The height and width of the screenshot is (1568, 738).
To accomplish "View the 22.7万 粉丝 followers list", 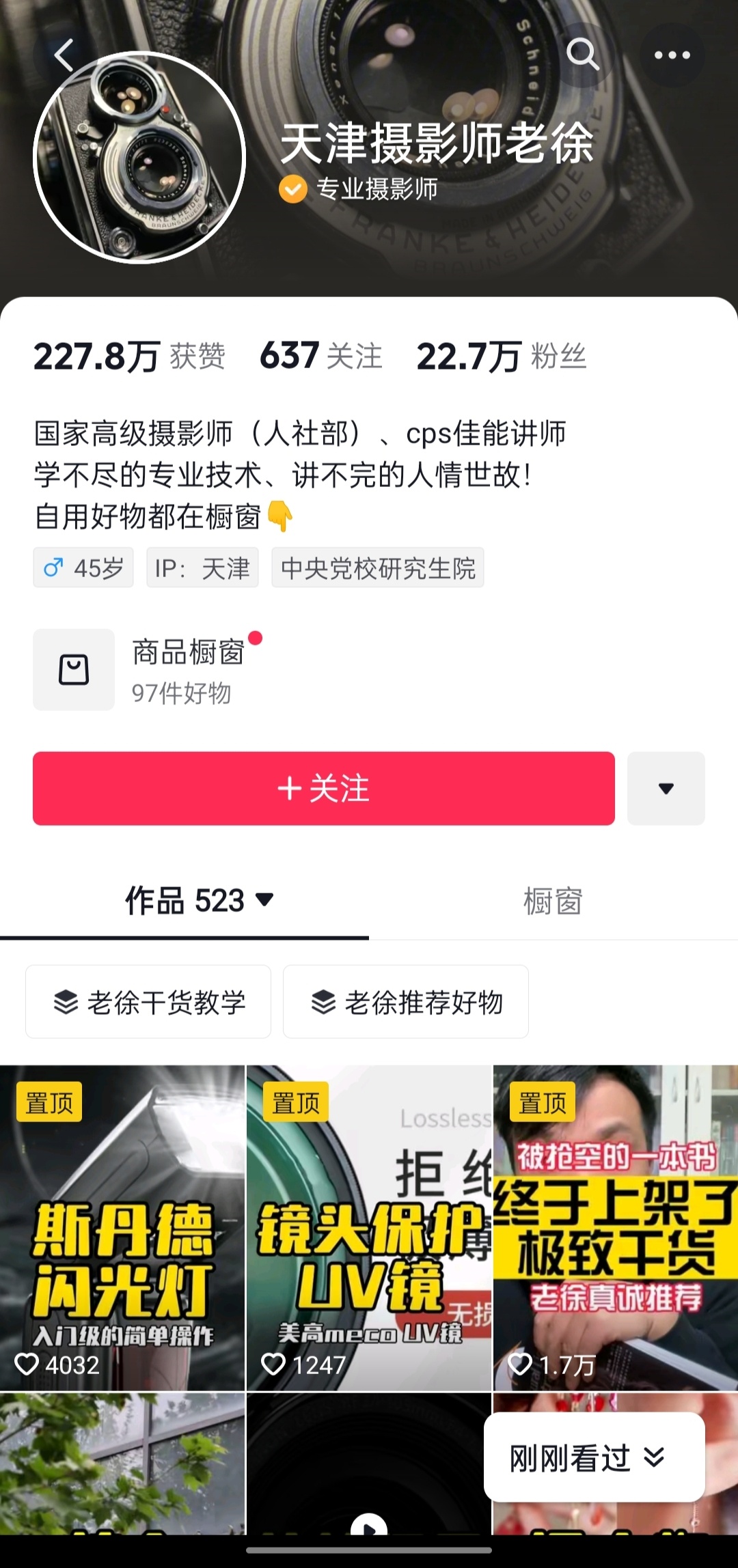I will 501,356.
